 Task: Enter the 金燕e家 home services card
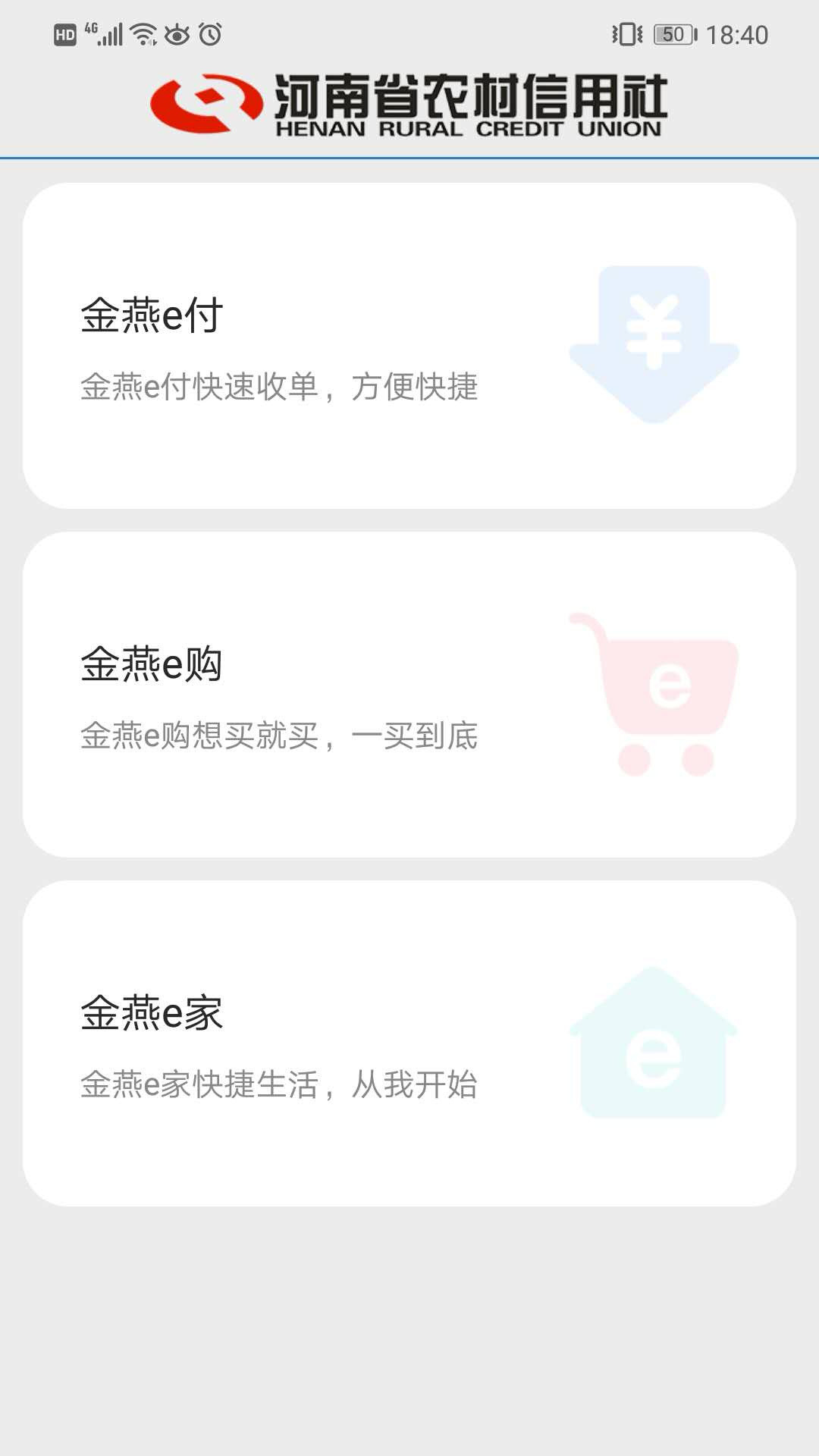(409, 1043)
